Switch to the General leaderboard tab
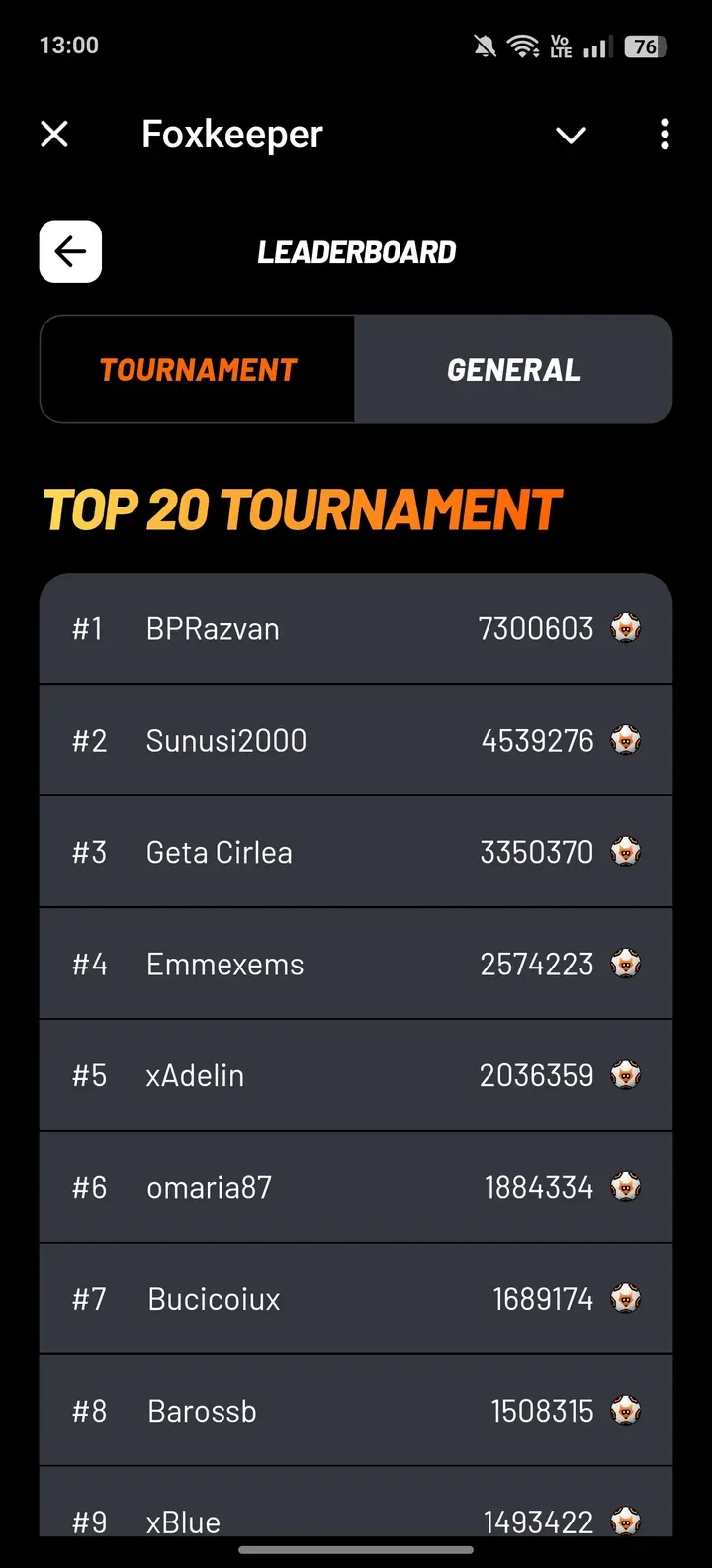 point(513,370)
